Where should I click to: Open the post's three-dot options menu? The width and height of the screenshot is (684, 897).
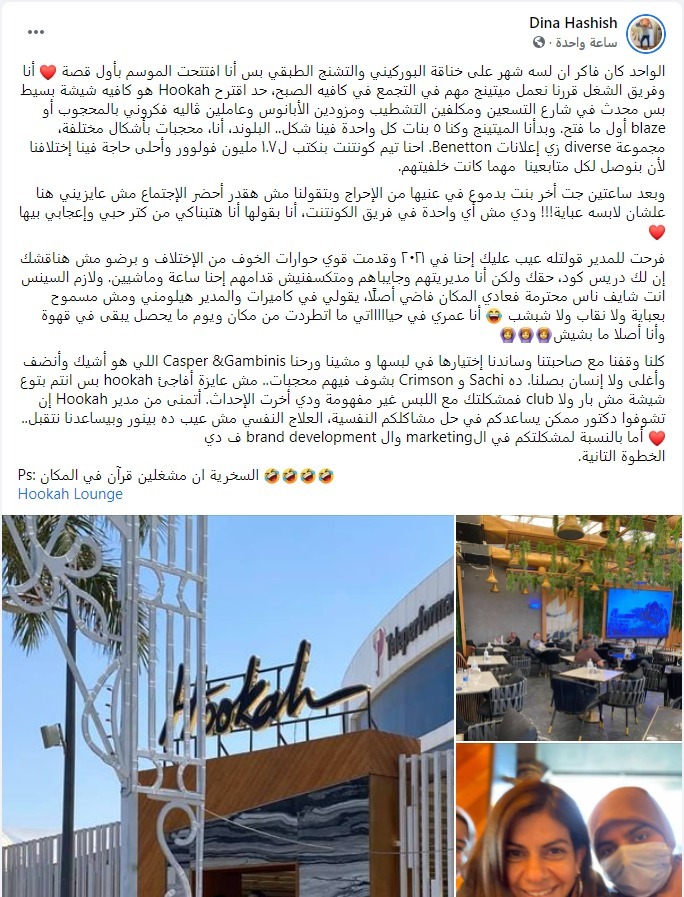37,32
